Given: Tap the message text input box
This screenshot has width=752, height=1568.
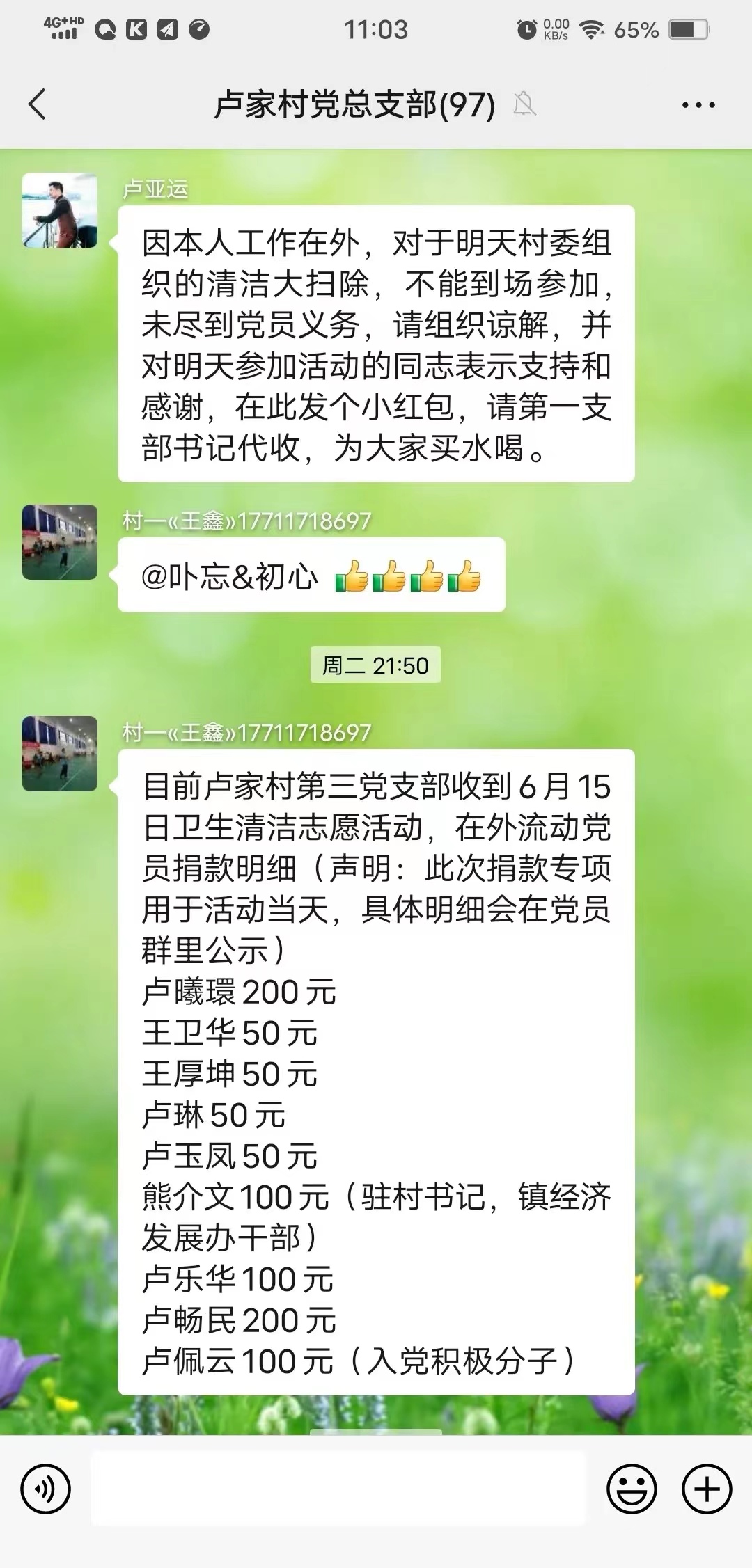Looking at the screenshot, I should [x=338, y=1488].
